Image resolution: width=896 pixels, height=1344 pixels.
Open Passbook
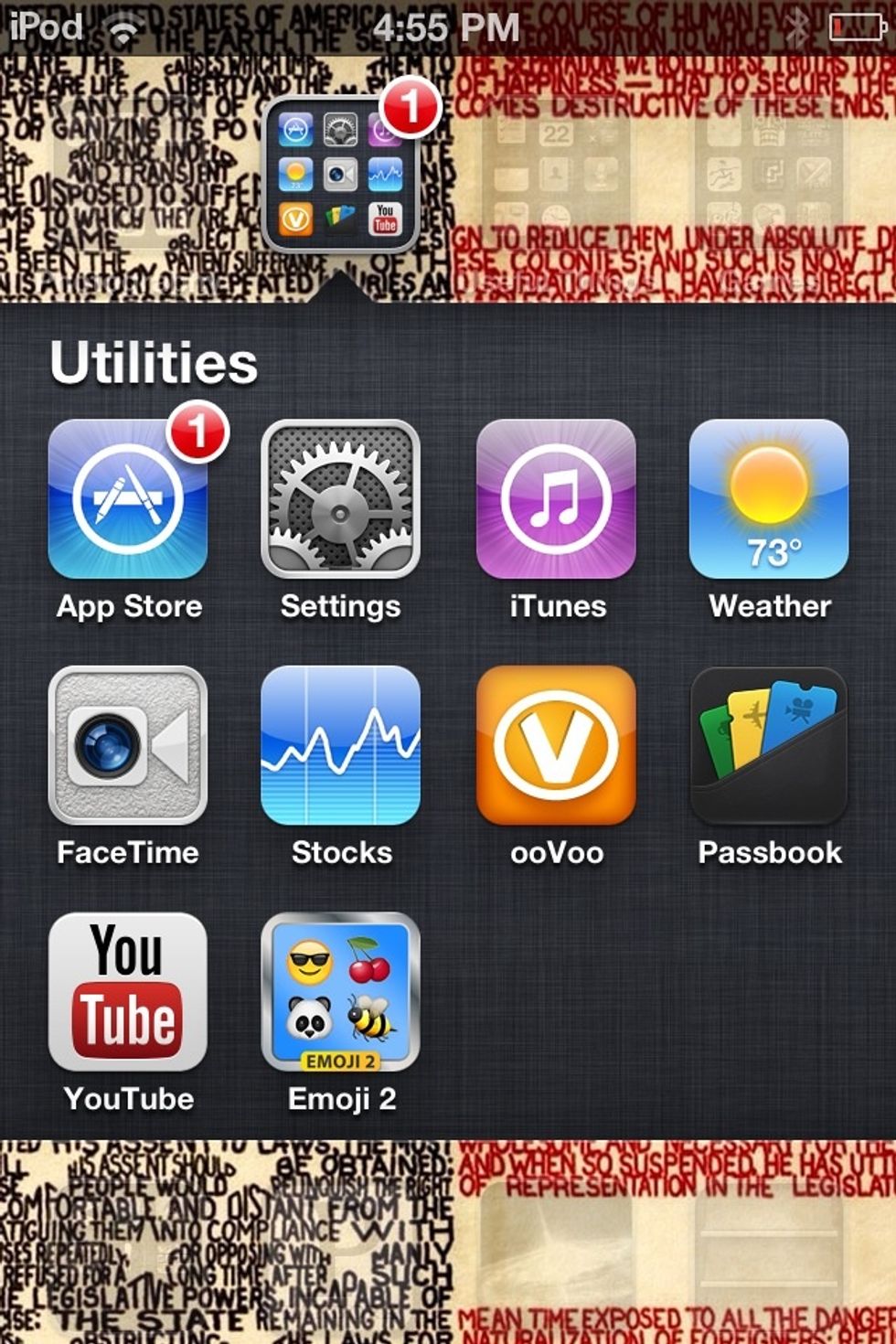point(769,745)
